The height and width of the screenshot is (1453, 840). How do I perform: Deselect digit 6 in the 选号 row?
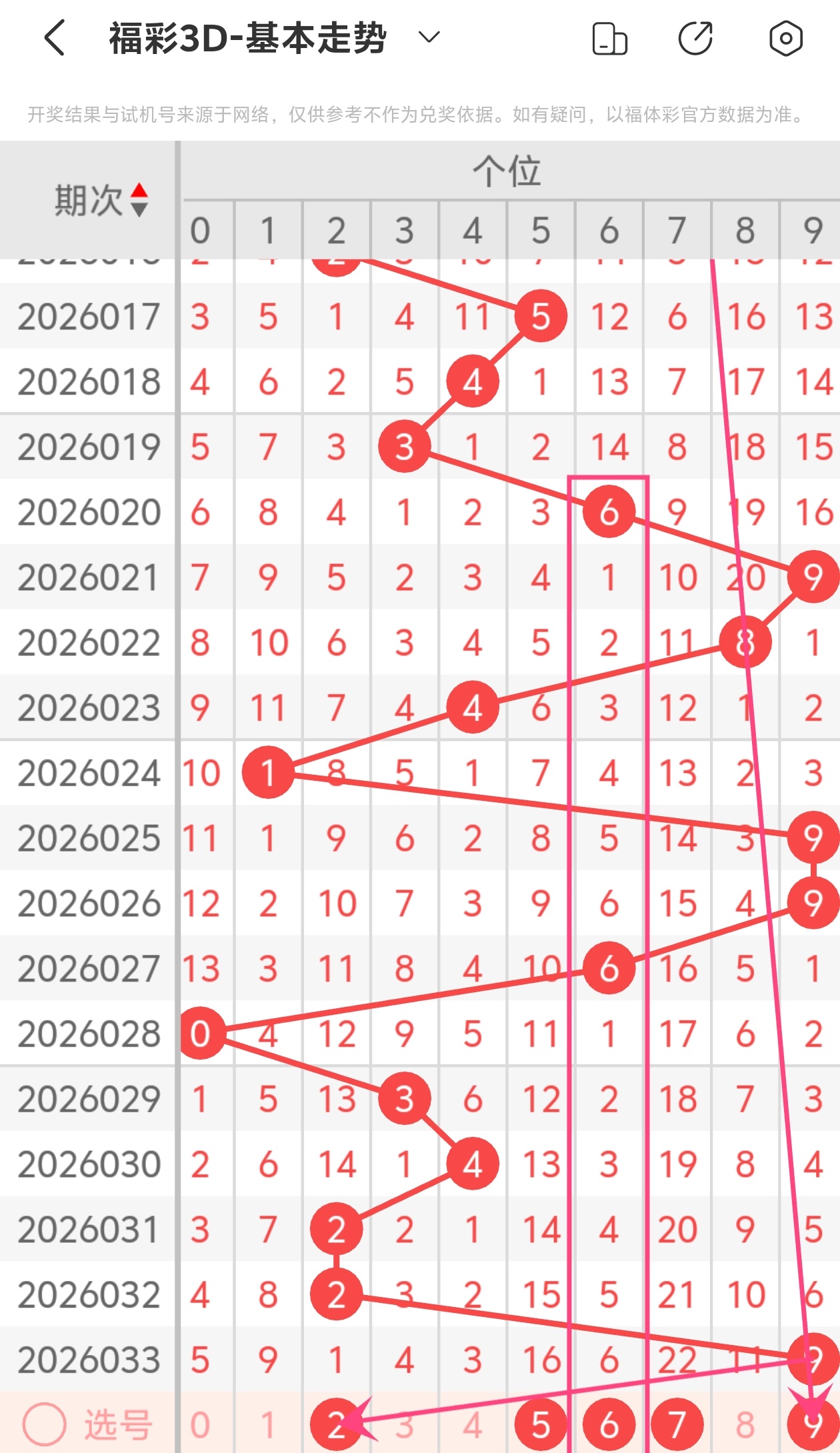[609, 1425]
